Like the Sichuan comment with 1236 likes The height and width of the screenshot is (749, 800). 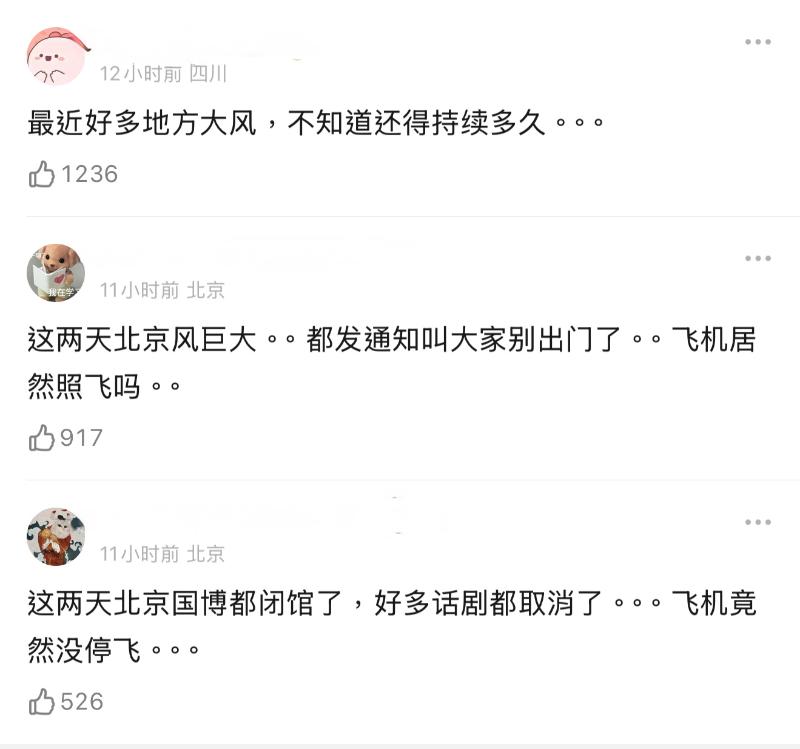coord(42,174)
